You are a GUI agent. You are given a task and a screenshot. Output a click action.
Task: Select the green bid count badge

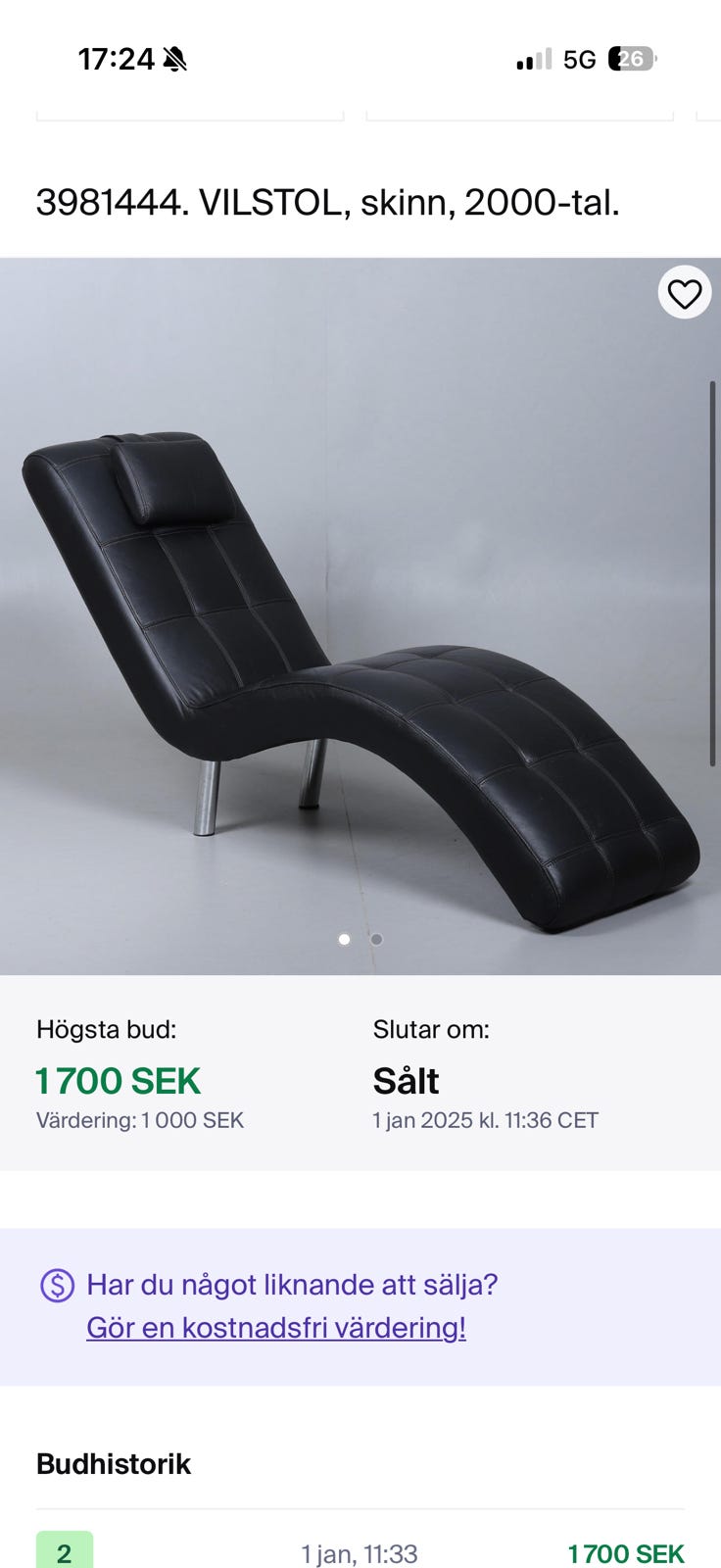click(x=63, y=1553)
